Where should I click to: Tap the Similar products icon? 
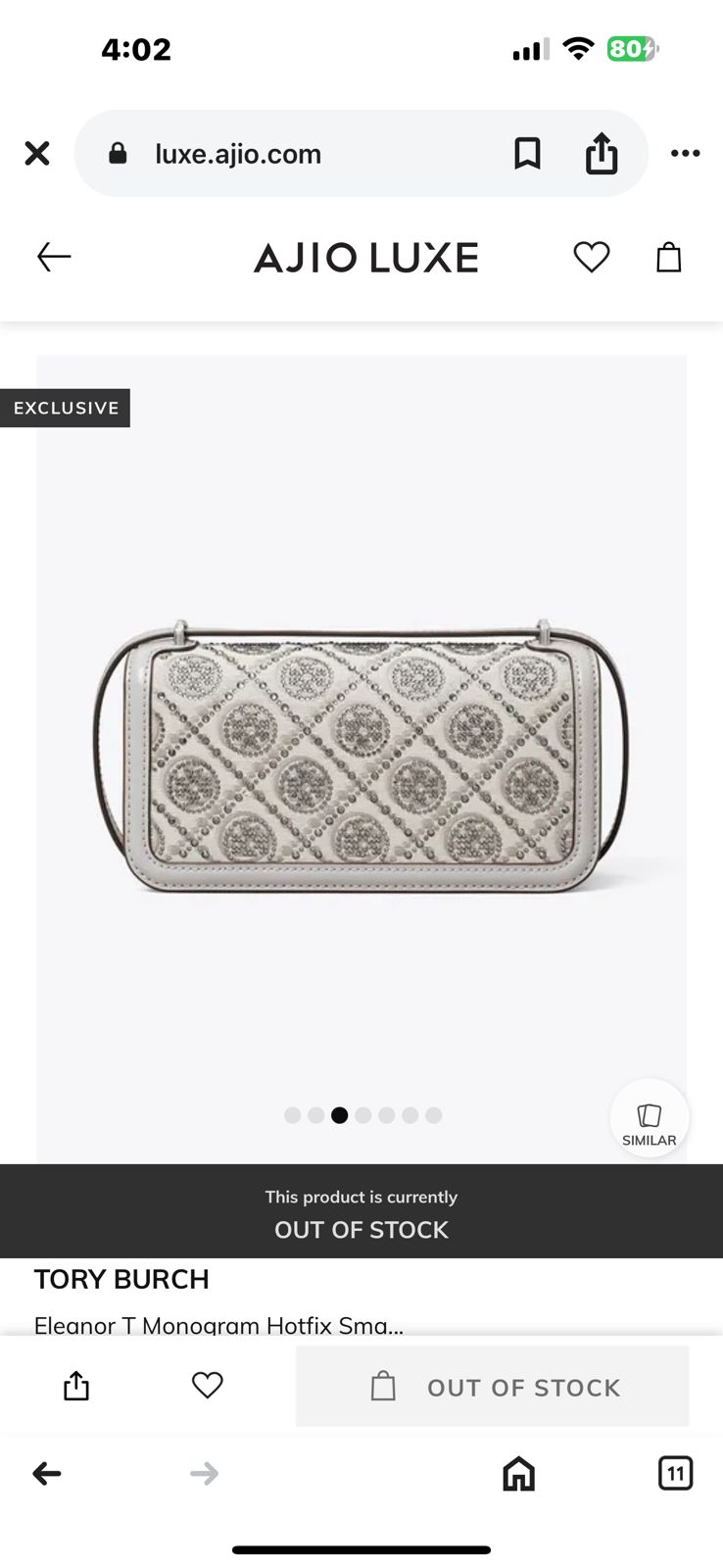click(x=650, y=1118)
